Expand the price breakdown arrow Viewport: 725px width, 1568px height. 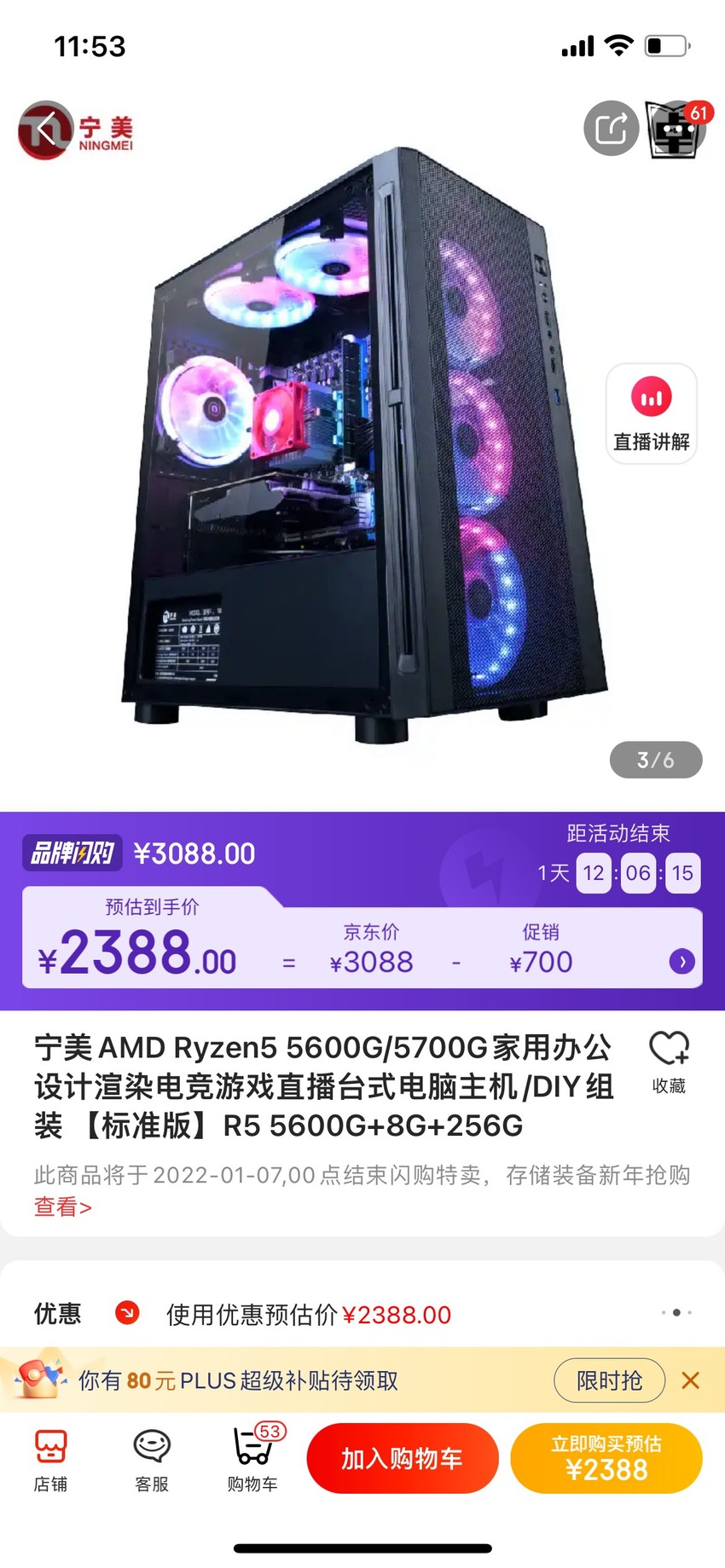[x=681, y=962]
